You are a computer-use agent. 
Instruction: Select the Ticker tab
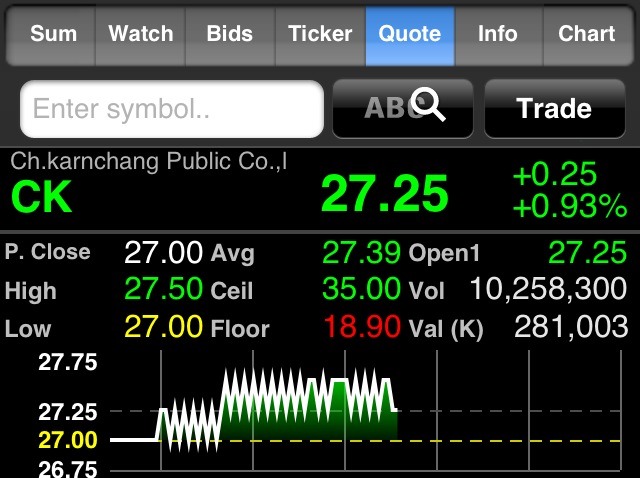pyautogui.click(x=321, y=35)
